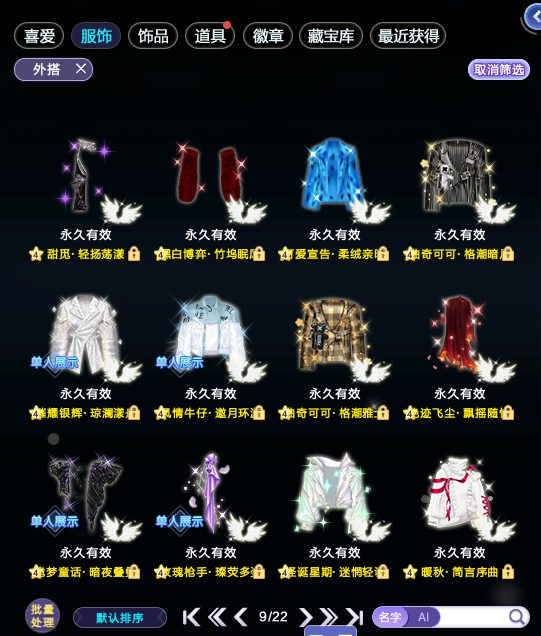Select the 暖秋·简言序曲 white jacket

[x=459, y=497]
